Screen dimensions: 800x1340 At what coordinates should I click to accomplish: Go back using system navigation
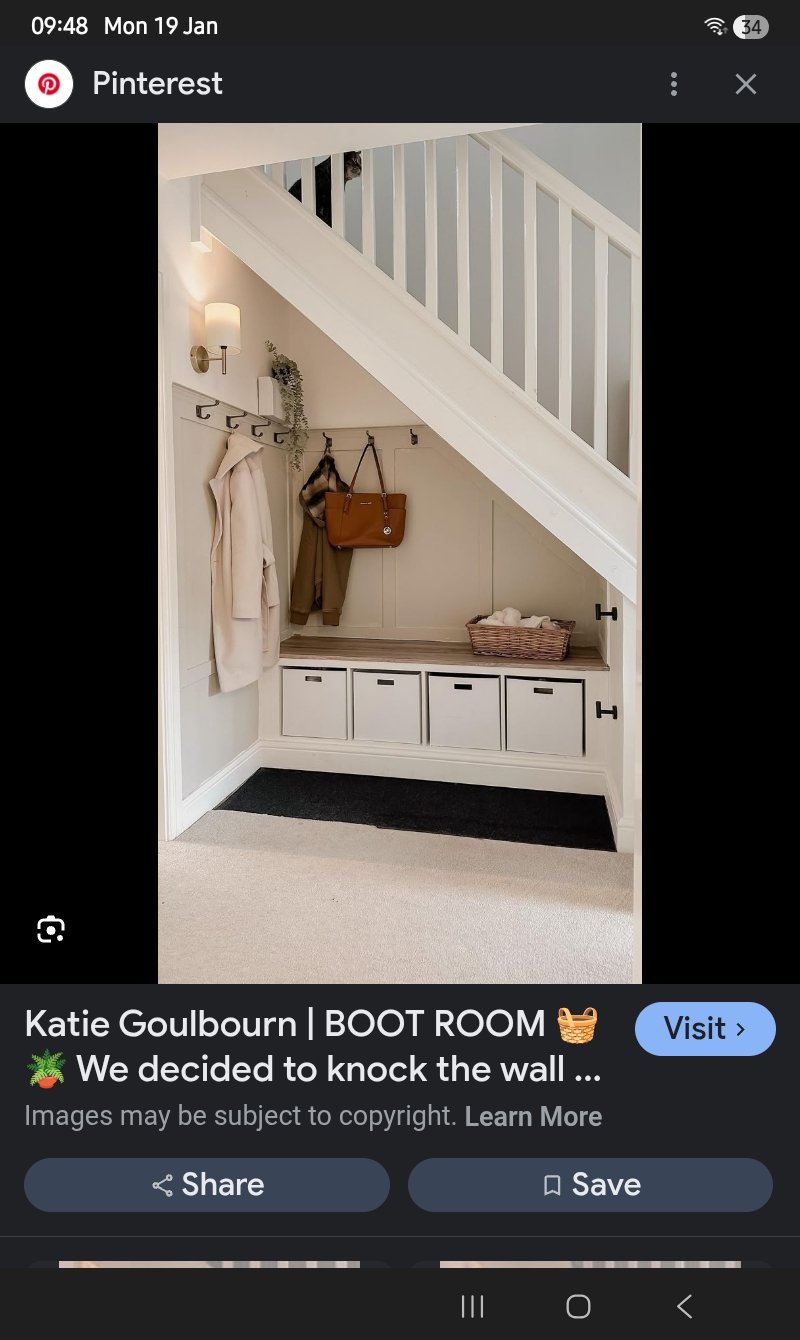(684, 1306)
